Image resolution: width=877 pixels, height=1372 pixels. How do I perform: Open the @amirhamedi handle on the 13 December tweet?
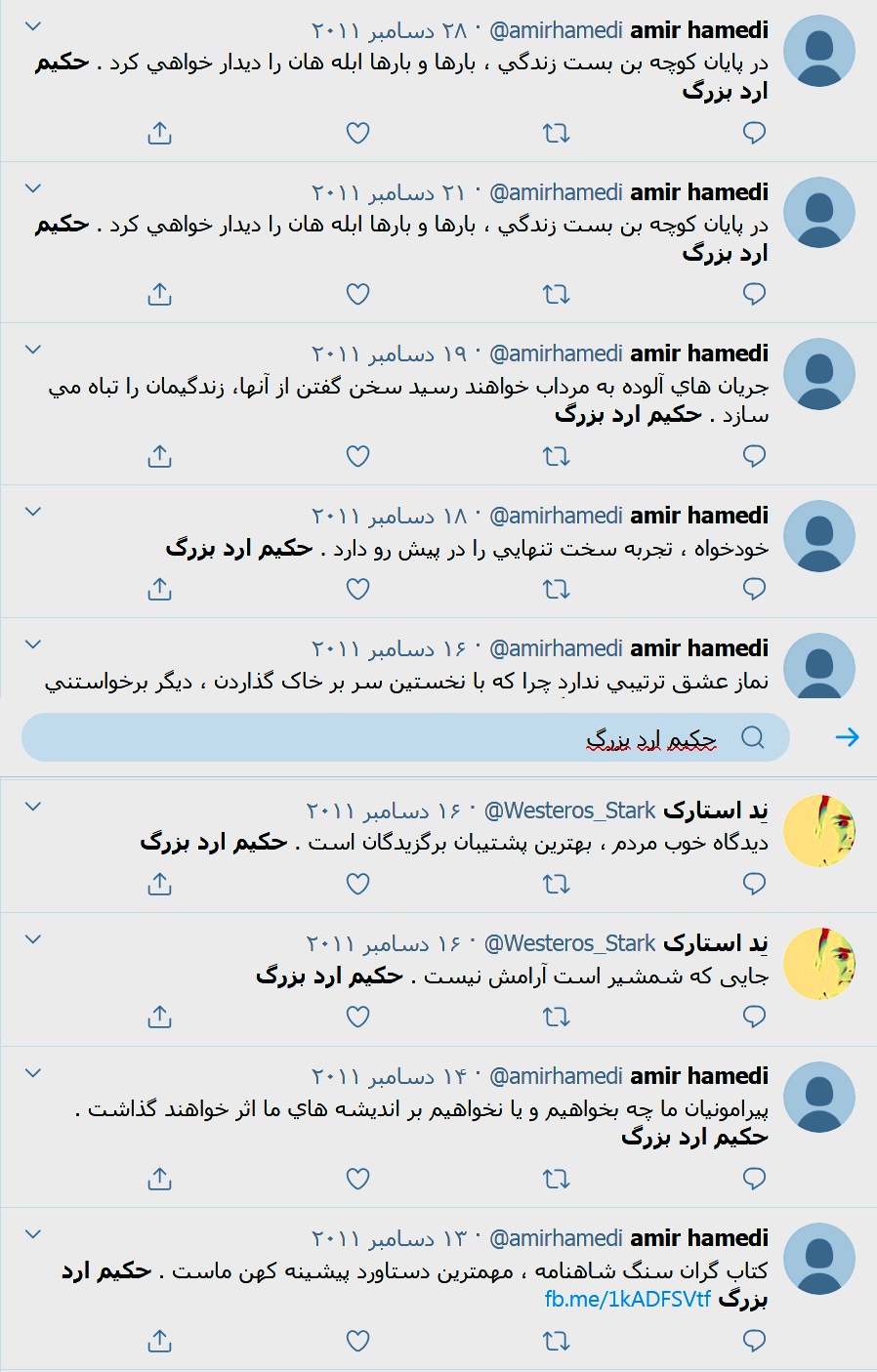tap(555, 1238)
